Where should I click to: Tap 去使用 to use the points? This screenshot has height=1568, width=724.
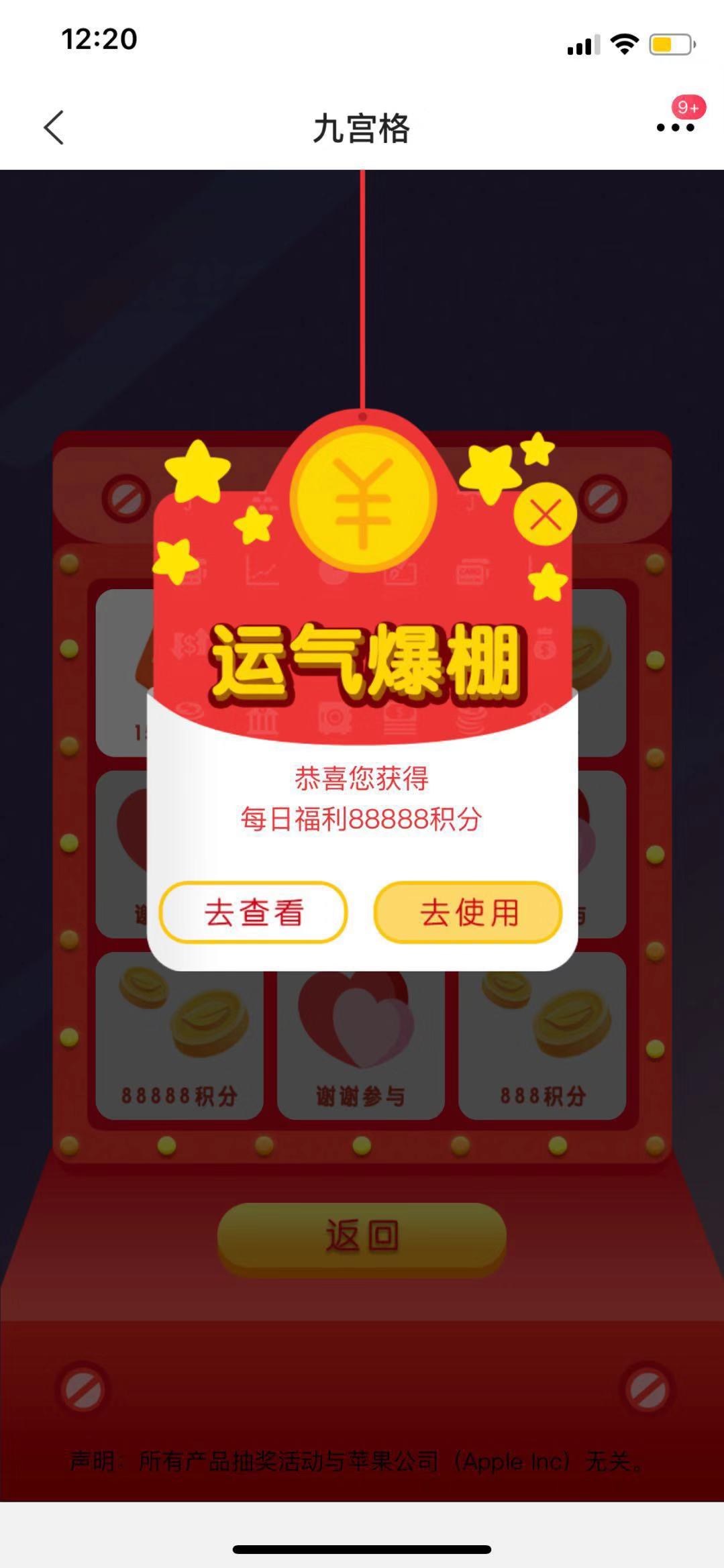click(468, 912)
